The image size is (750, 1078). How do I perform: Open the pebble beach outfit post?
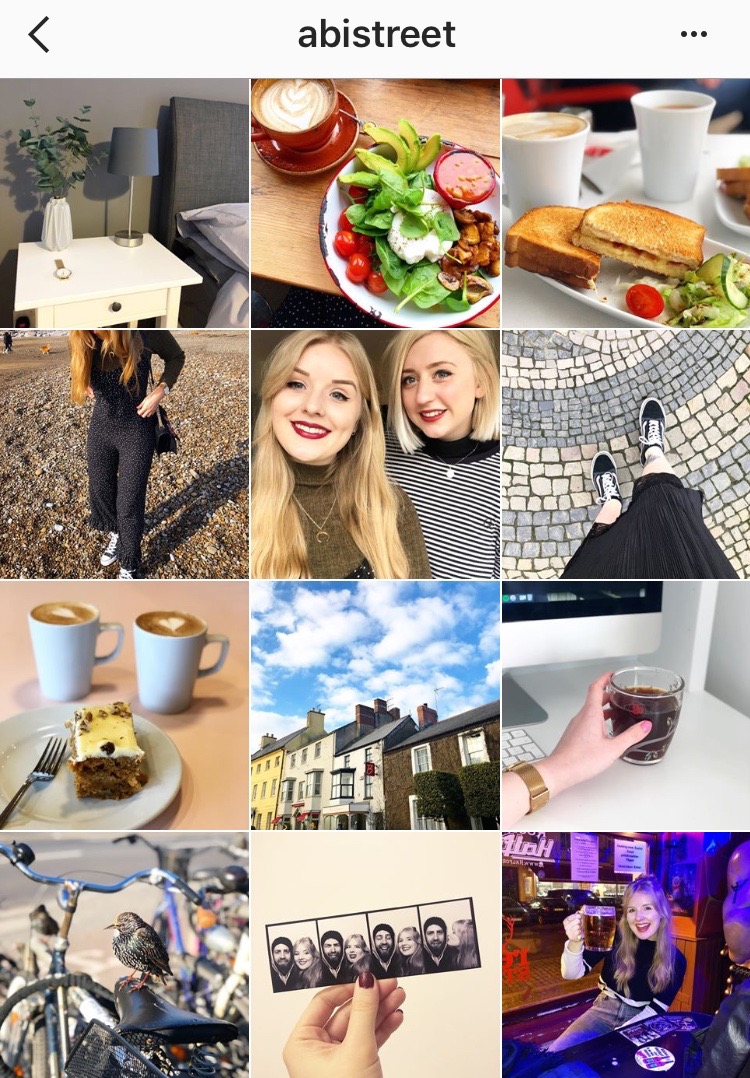pyautogui.click(x=124, y=454)
